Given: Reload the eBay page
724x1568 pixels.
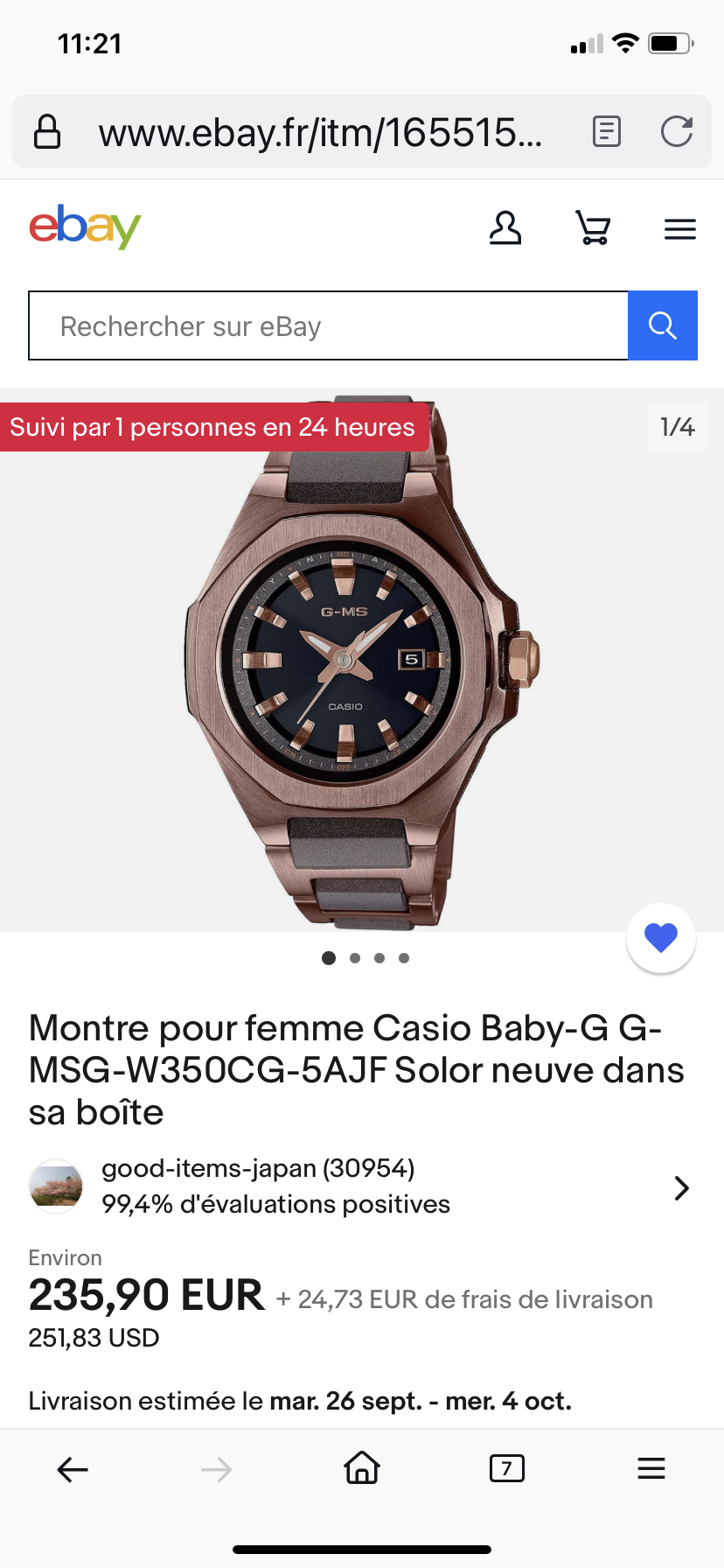Looking at the screenshot, I should point(676,132).
